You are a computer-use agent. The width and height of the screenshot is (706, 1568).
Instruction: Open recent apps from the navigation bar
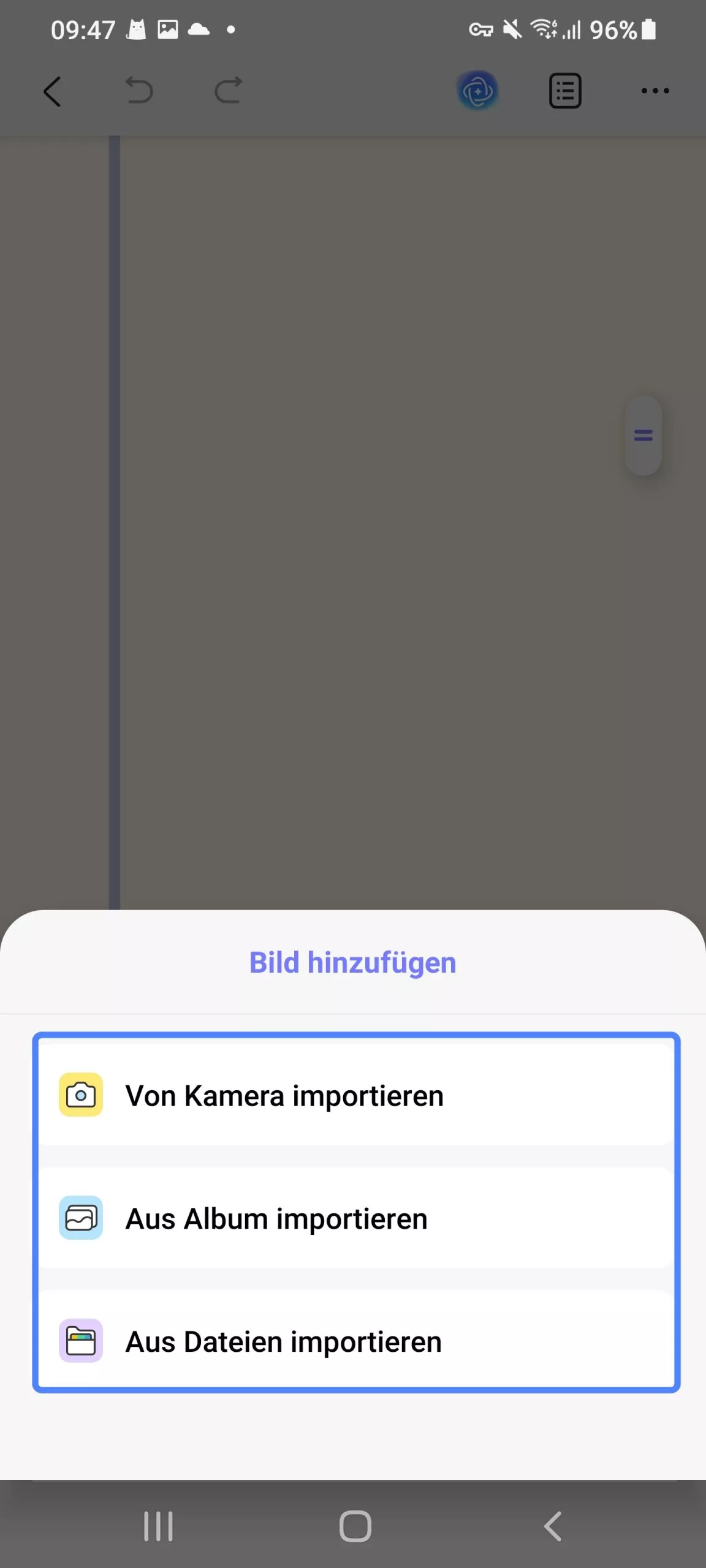pos(158,1526)
